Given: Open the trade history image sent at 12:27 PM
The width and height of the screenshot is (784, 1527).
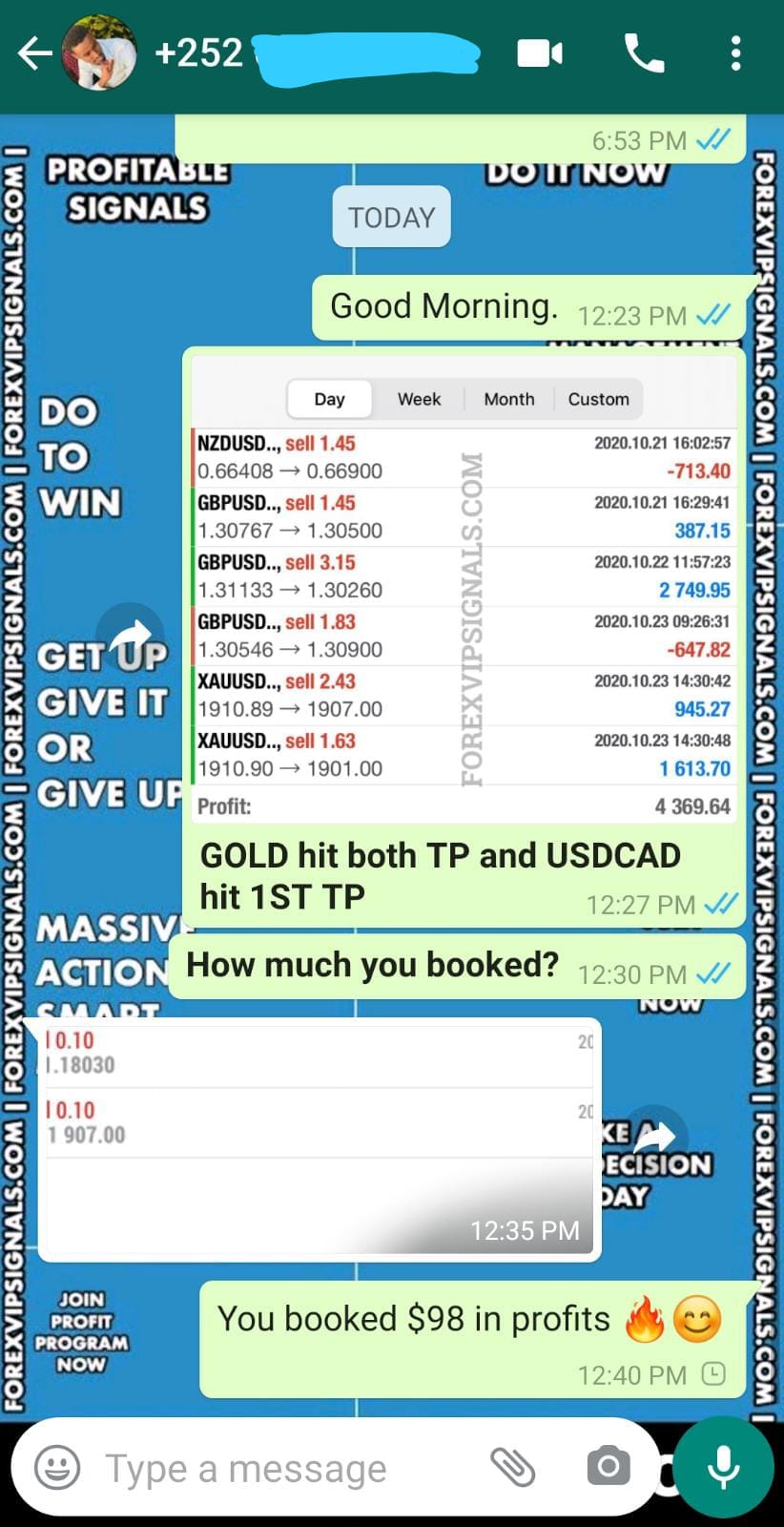Looking at the screenshot, I should (x=464, y=587).
